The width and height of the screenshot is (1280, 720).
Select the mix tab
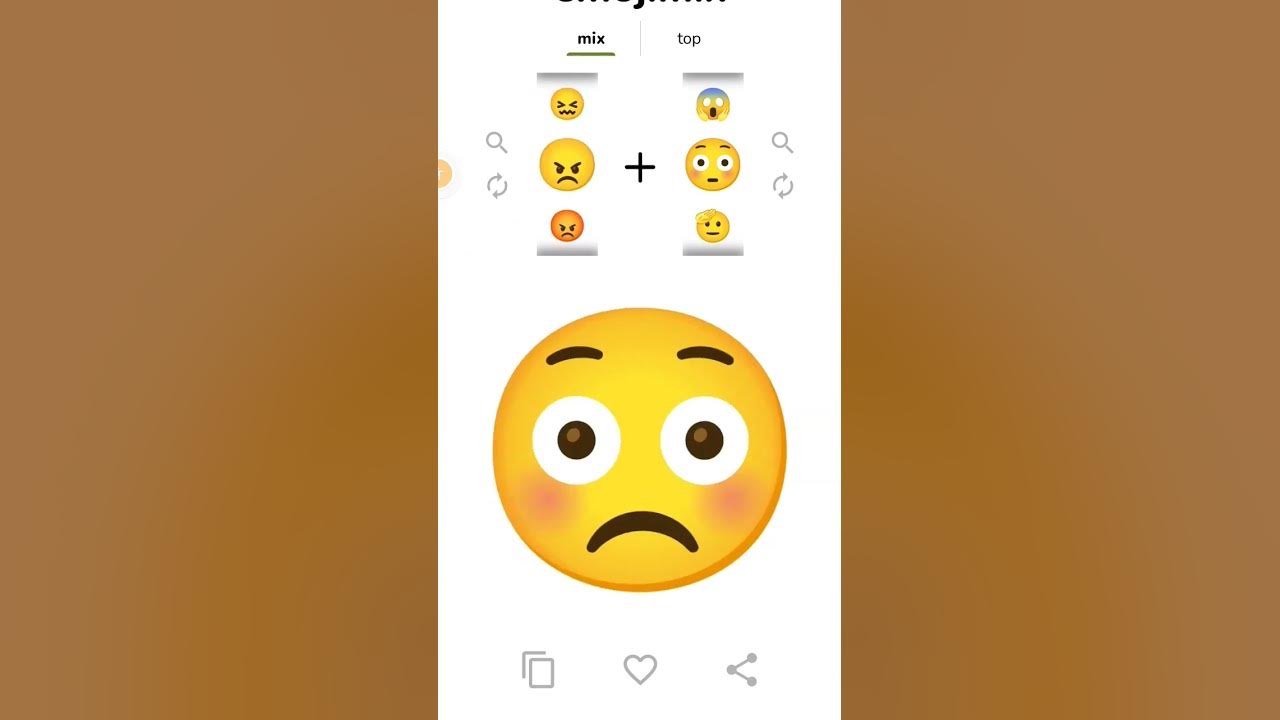click(x=591, y=39)
